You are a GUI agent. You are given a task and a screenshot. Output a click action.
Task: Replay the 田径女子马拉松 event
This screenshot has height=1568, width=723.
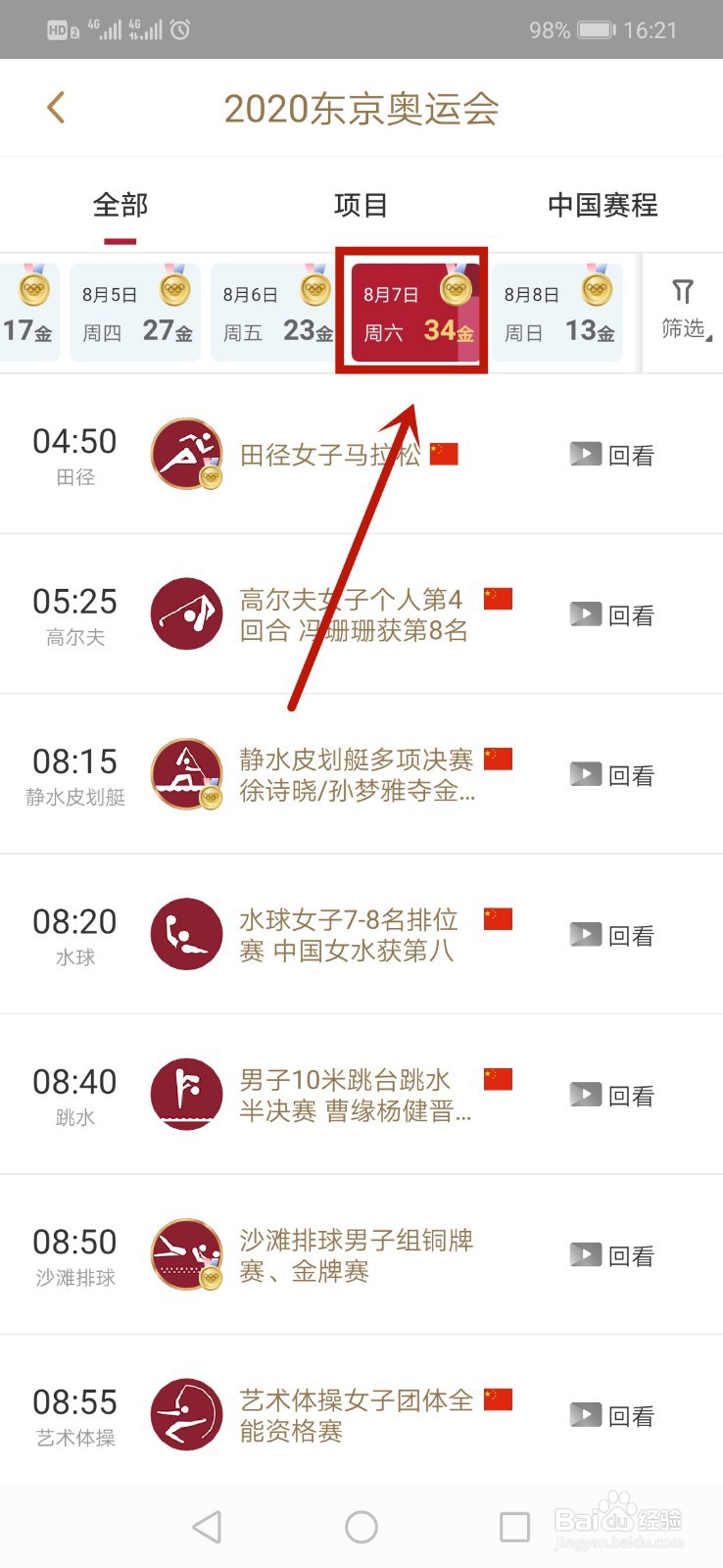pyautogui.click(x=611, y=455)
